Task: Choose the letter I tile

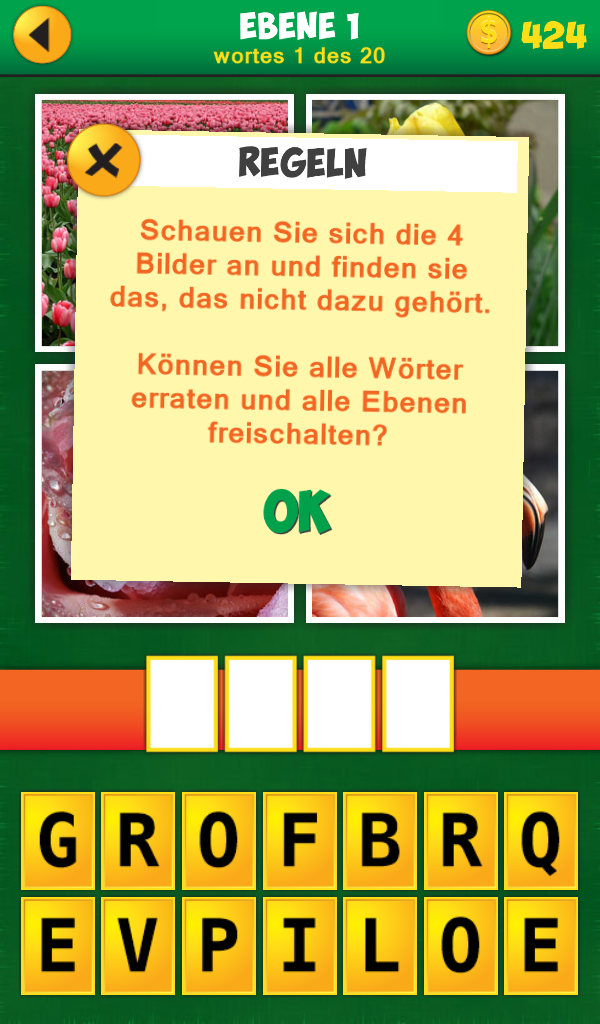Action: (x=299, y=945)
